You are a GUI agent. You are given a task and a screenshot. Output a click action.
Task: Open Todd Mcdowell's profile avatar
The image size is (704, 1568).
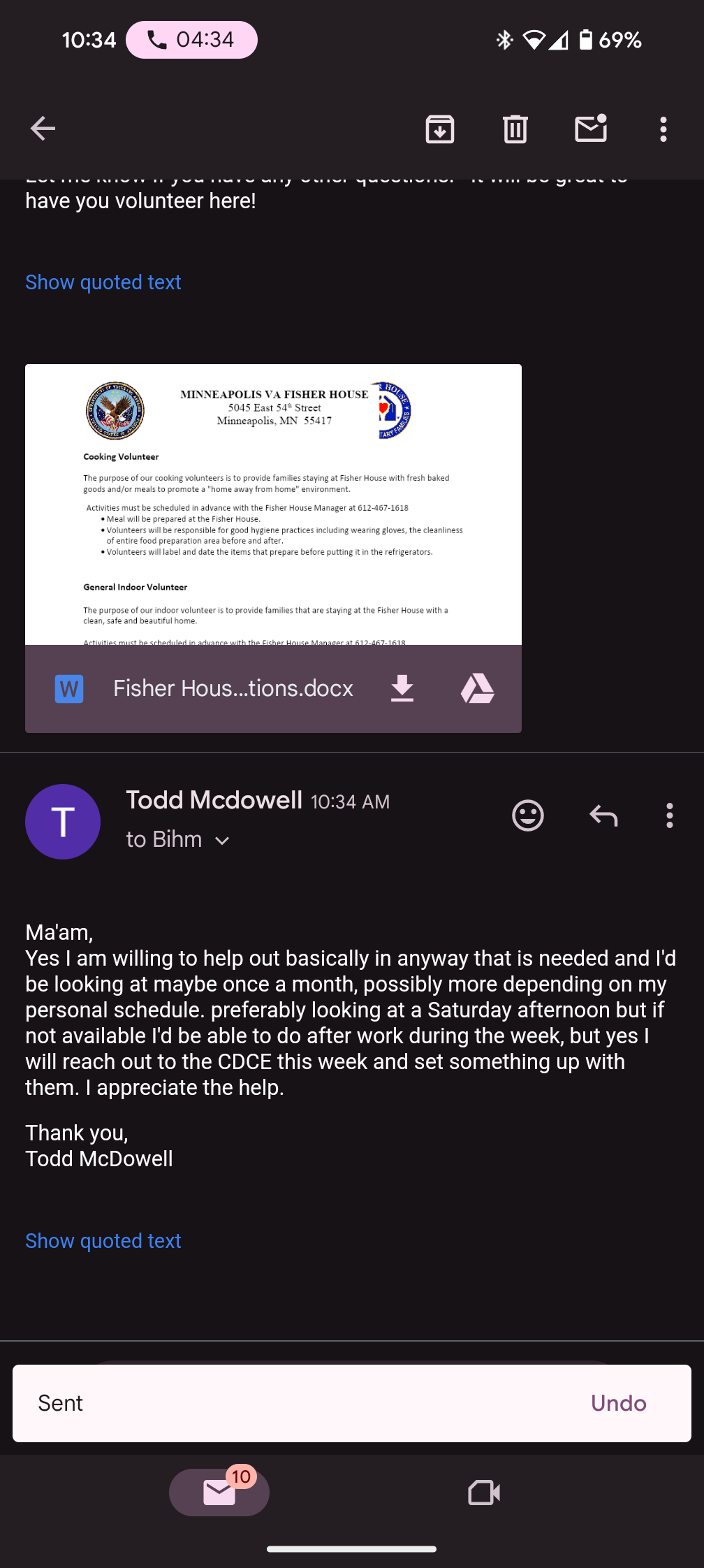tap(63, 822)
